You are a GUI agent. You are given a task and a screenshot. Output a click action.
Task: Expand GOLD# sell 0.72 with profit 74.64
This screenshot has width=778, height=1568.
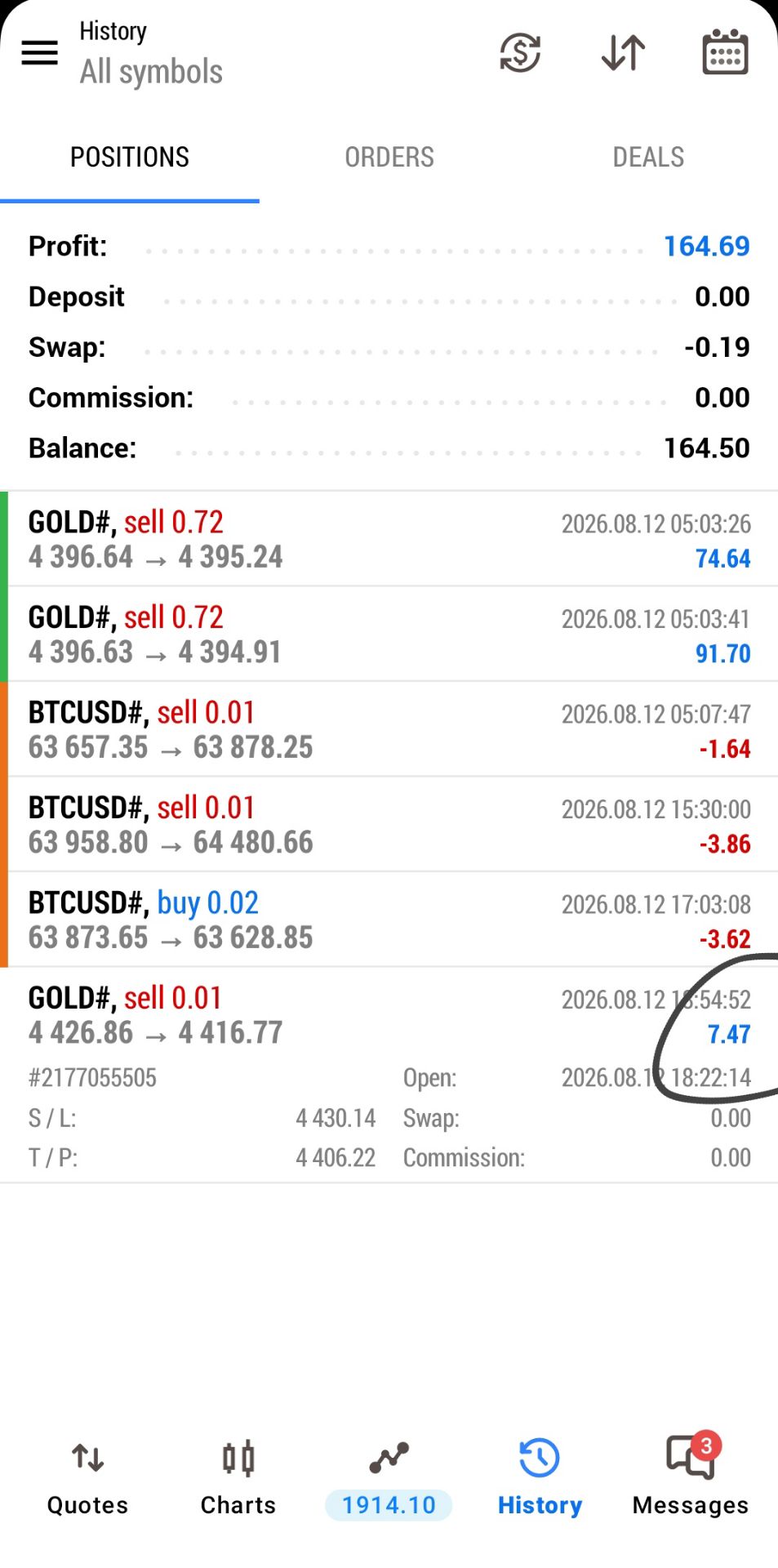pyautogui.click(x=389, y=539)
